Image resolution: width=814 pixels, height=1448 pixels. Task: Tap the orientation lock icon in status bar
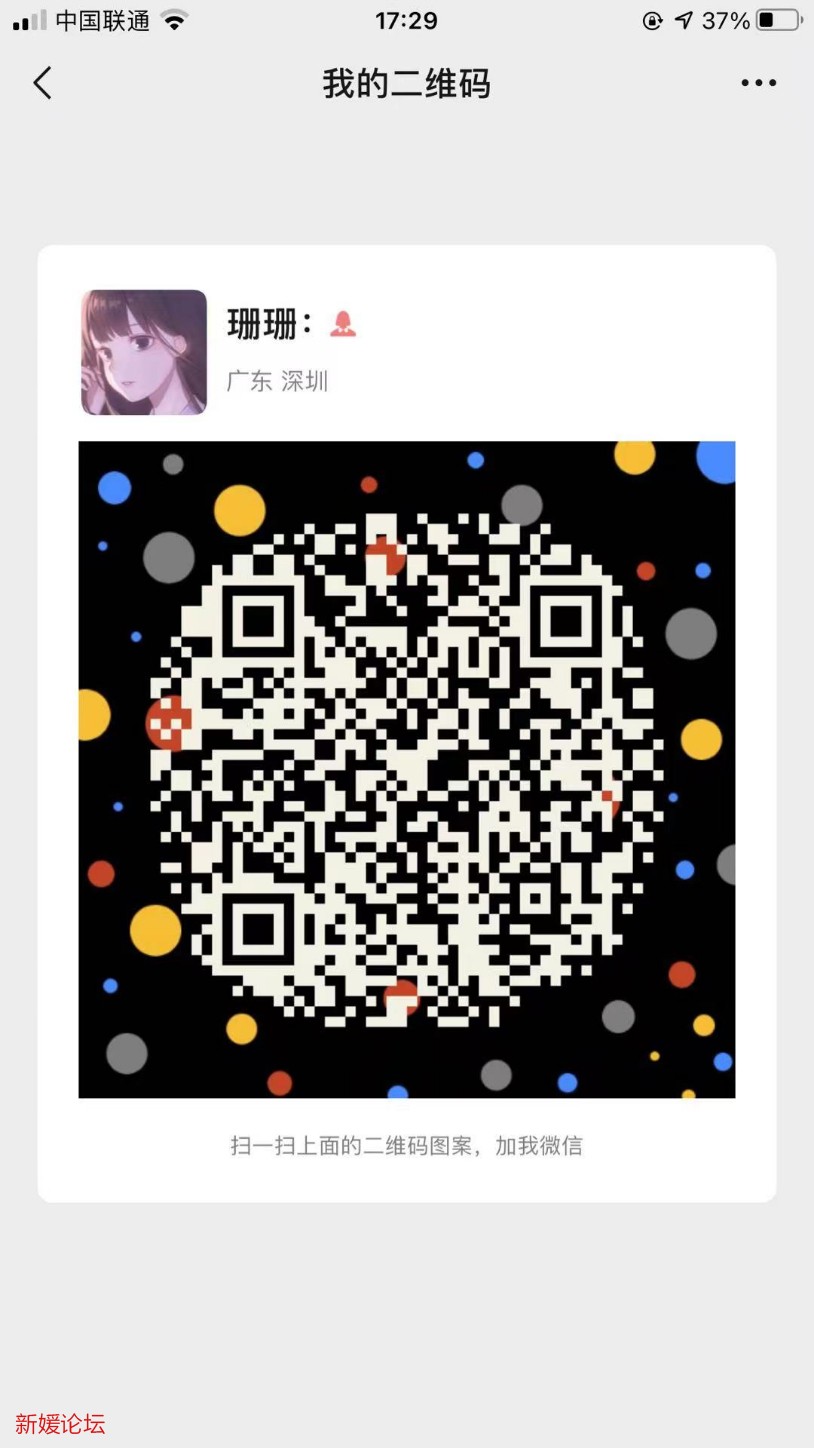pos(652,20)
